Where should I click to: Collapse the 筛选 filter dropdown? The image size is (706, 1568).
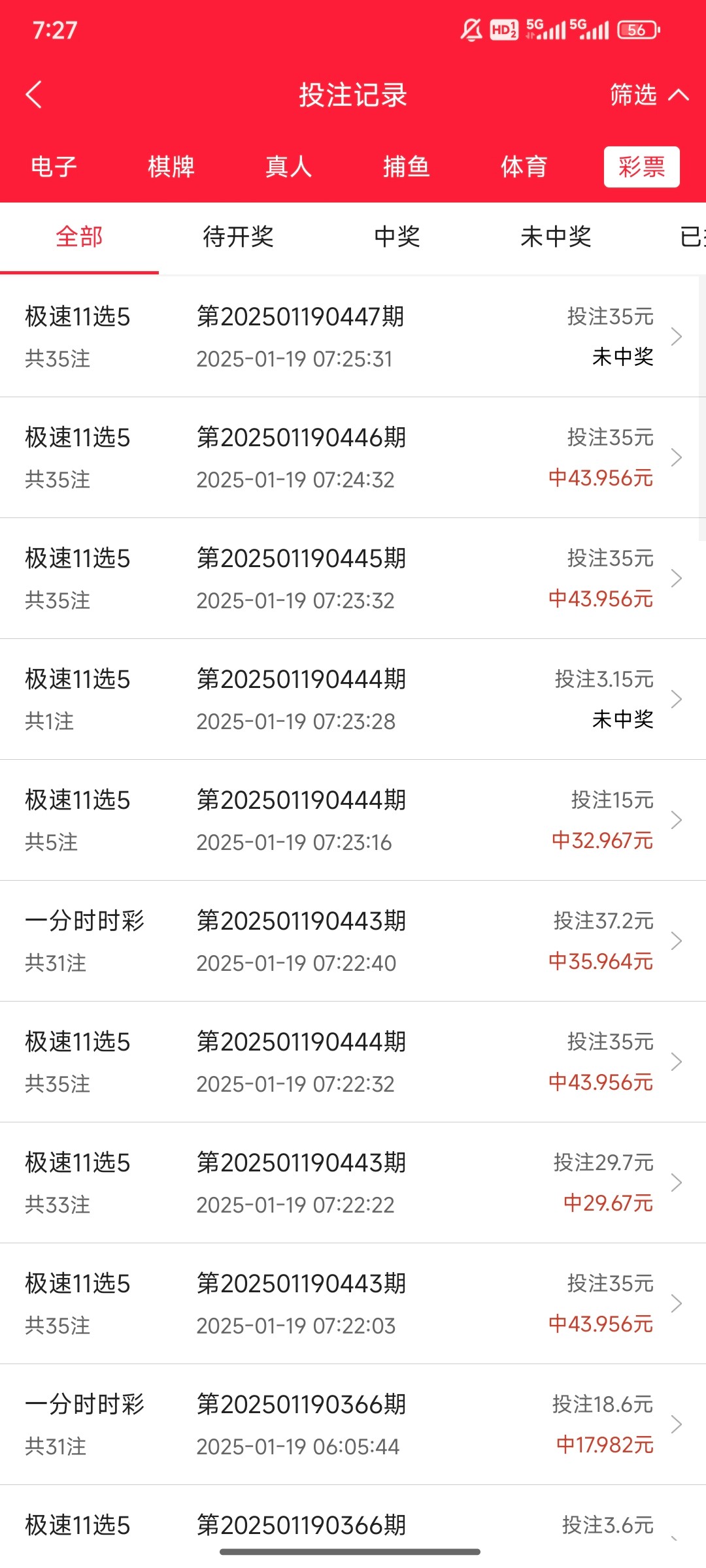(x=649, y=95)
